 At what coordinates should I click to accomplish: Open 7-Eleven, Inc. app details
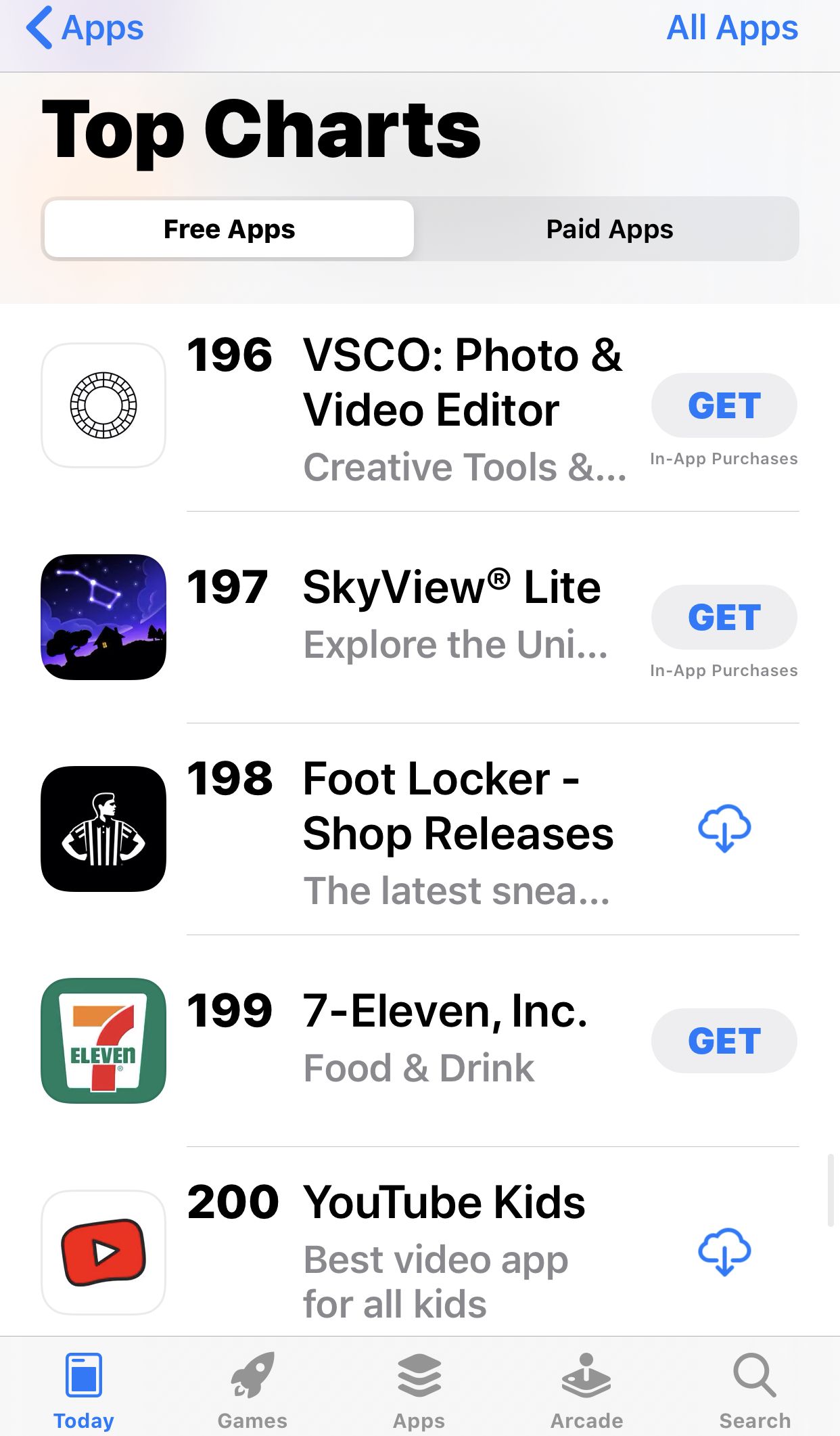tap(444, 1012)
